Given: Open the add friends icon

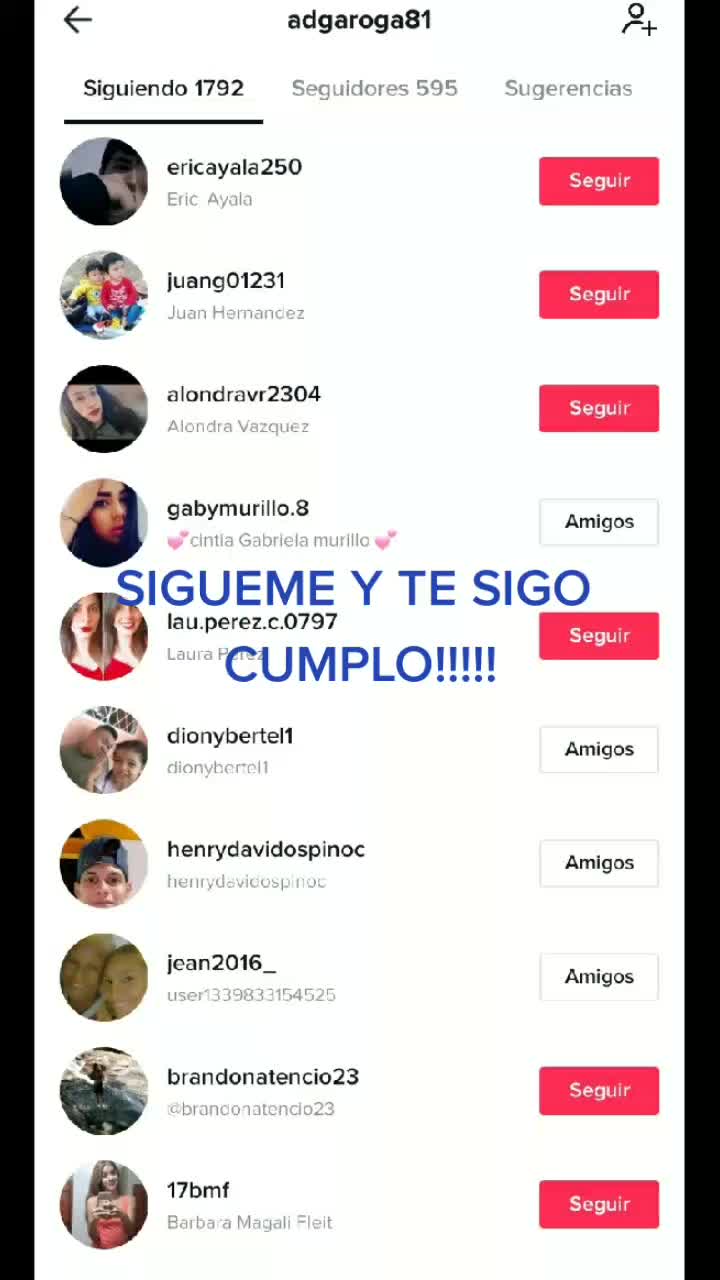Looking at the screenshot, I should click(639, 20).
